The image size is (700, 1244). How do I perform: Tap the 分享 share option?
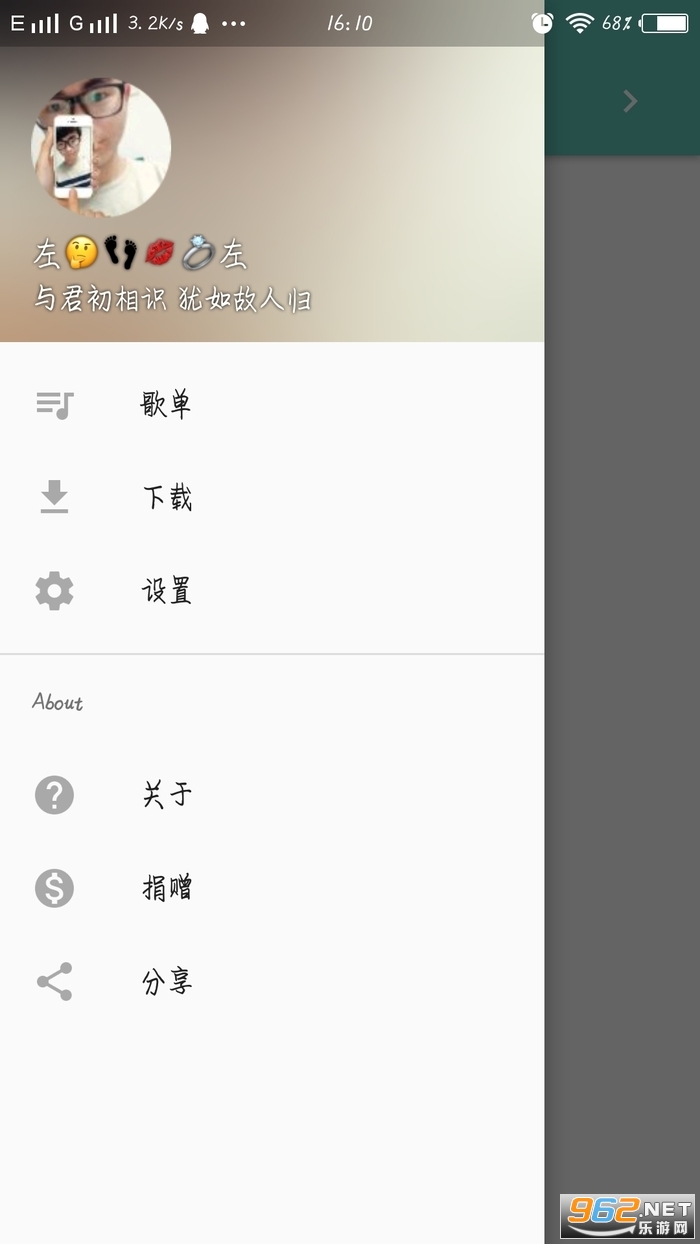(165, 982)
